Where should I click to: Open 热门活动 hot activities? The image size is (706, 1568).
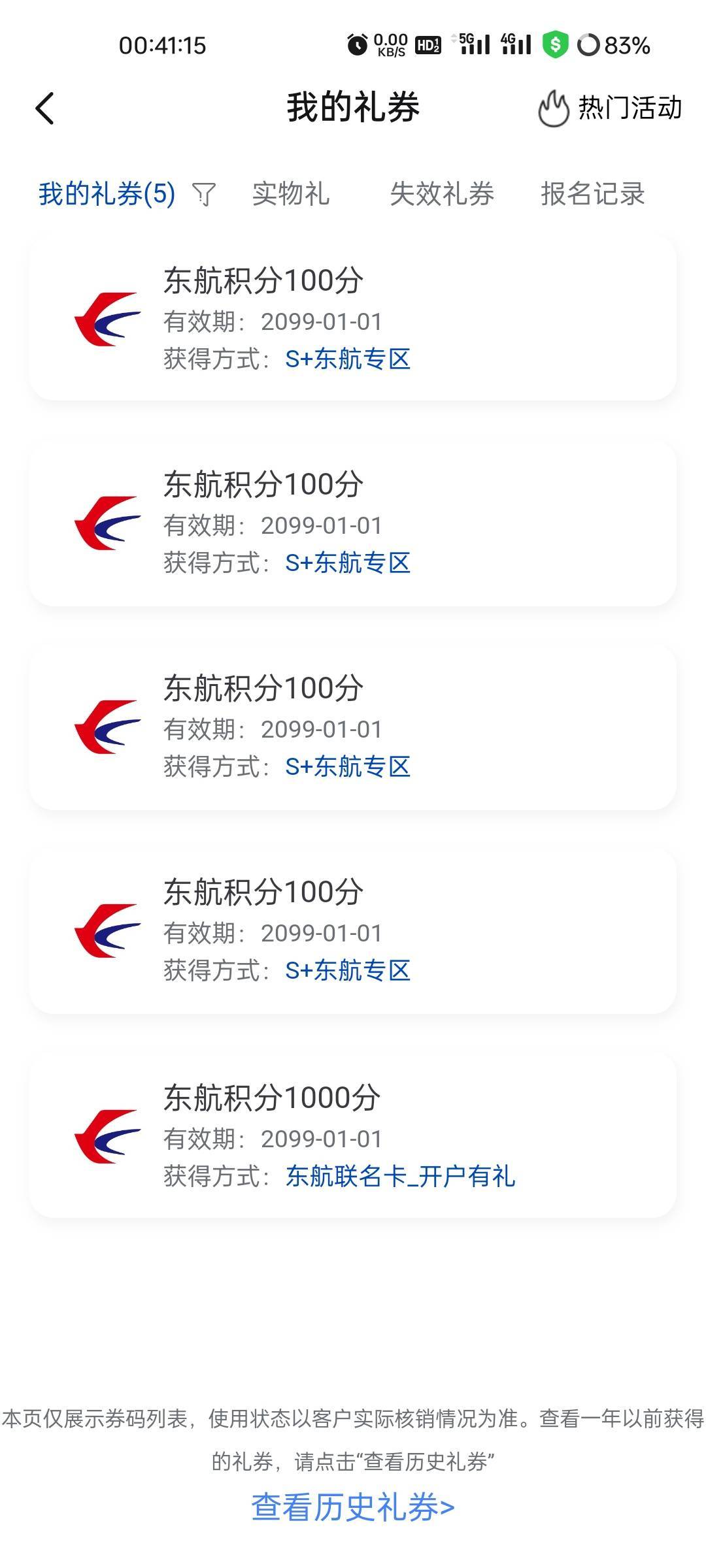(610, 108)
